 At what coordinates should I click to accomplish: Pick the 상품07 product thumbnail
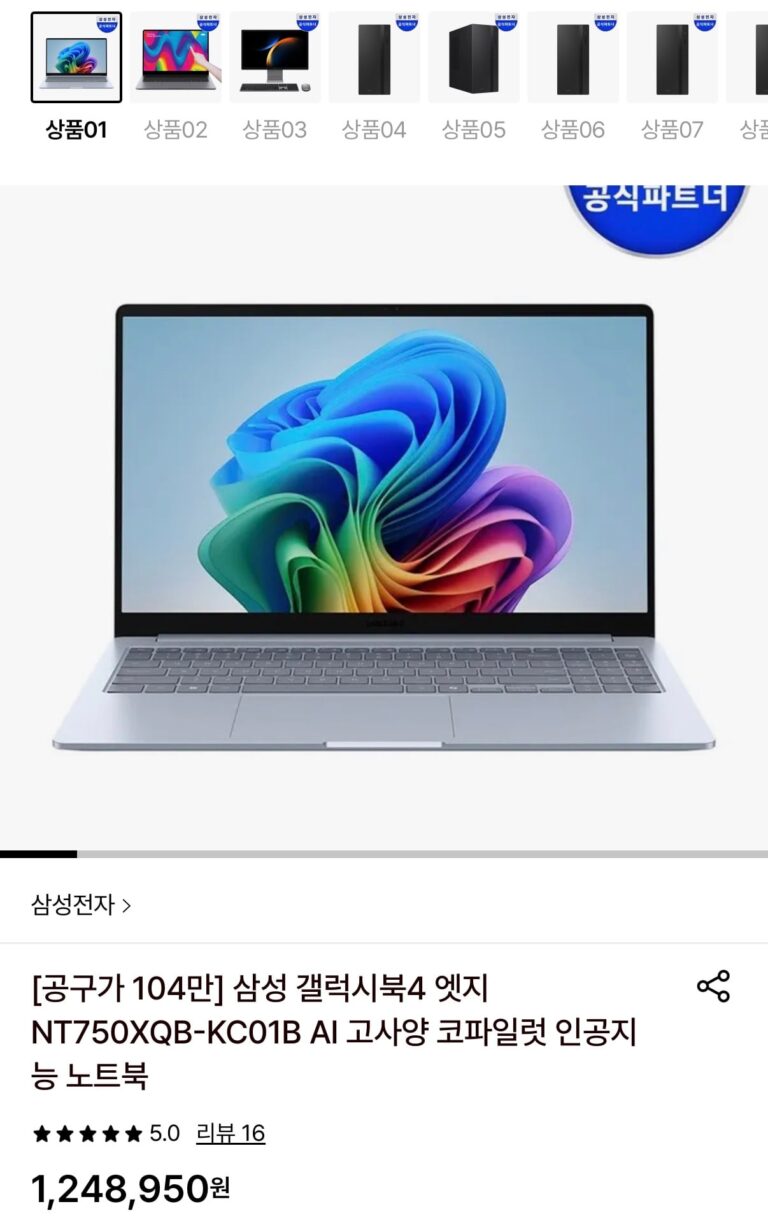click(x=672, y=58)
